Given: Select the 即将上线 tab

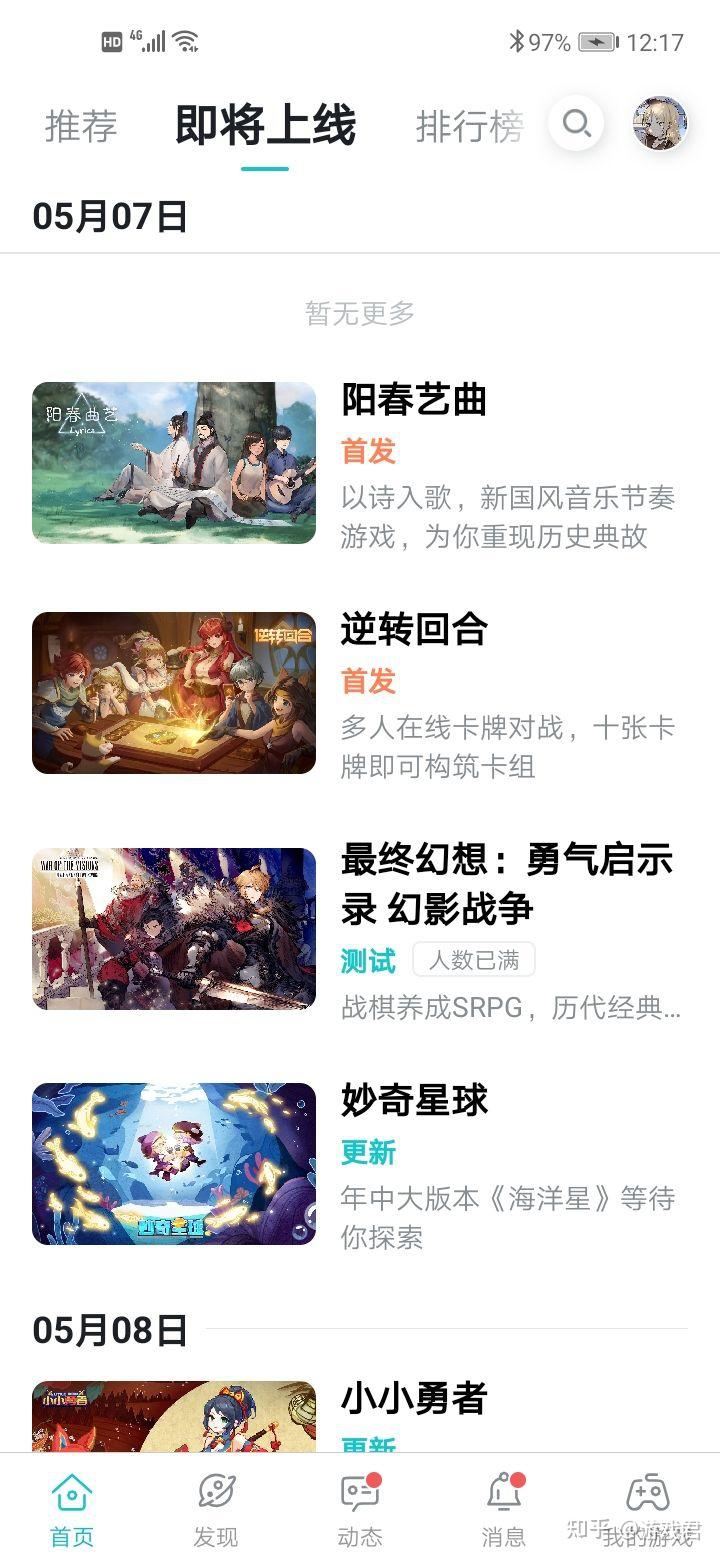Looking at the screenshot, I should click(265, 127).
